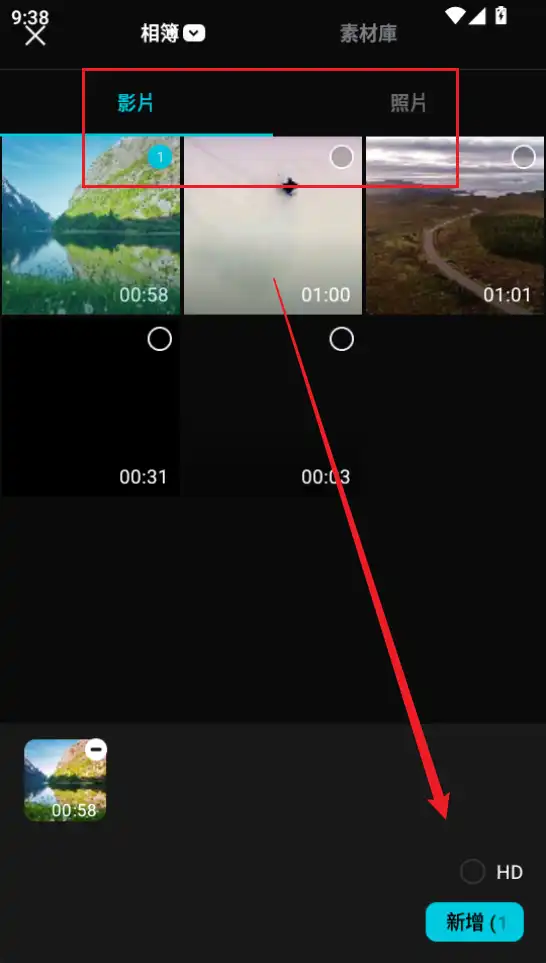Switch to the 照片 tab
546x963 pixels.
(x=408, y=103)
